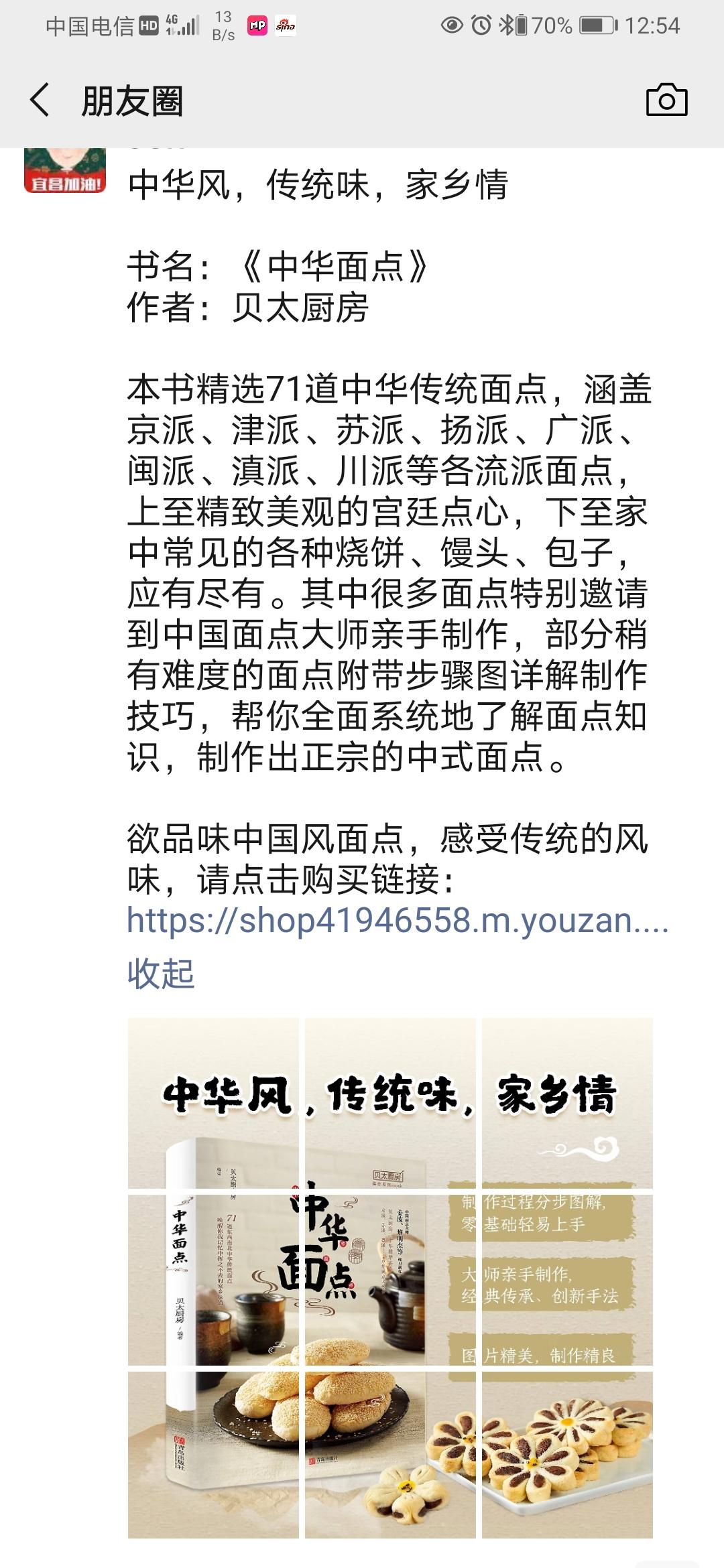Image resolution: width=724 pixels, height=1568 pixels.
Task: Collapse the post text with 收起
Action: tap(161, 973)
